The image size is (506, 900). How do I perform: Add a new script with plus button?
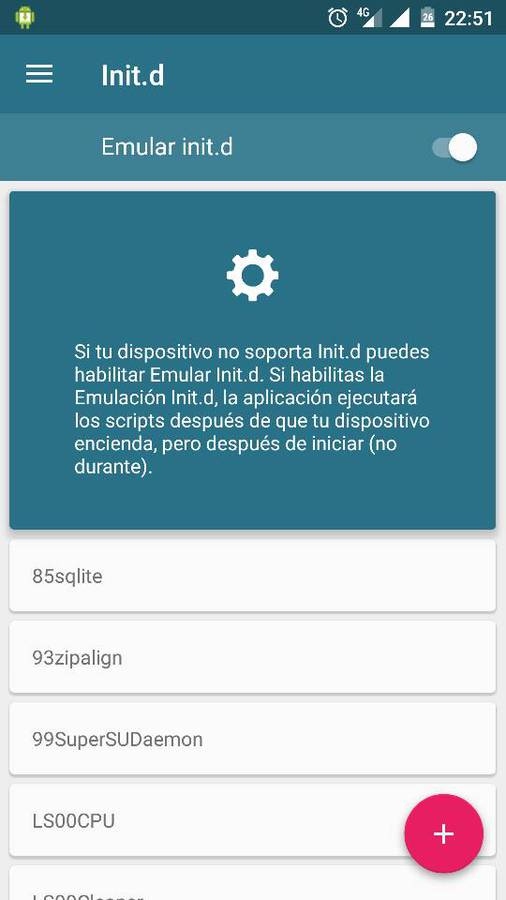(x=444, y=833)
